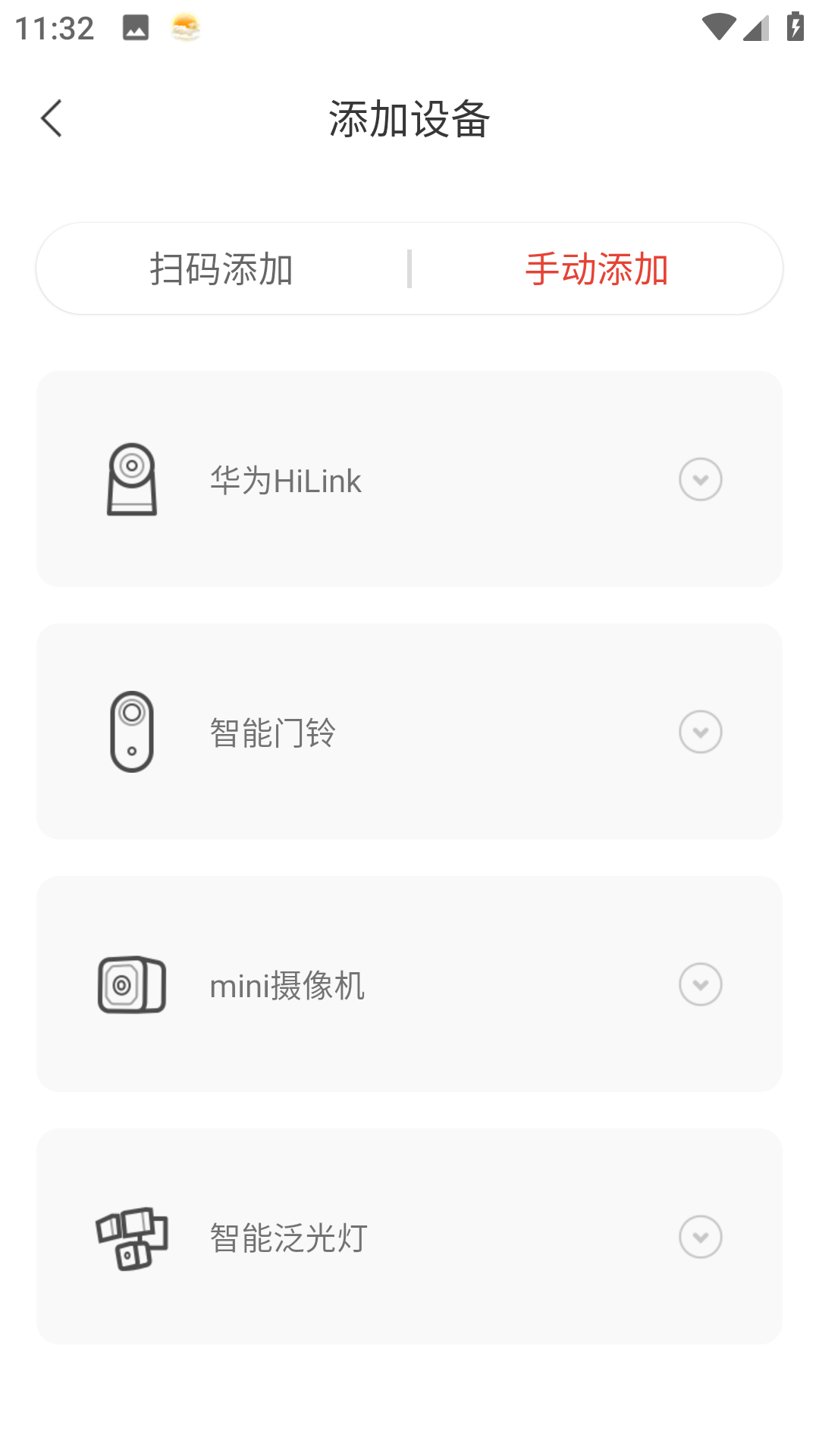
Task: Expand the 华为HiLink device category
Action: [x=700, y=479]
